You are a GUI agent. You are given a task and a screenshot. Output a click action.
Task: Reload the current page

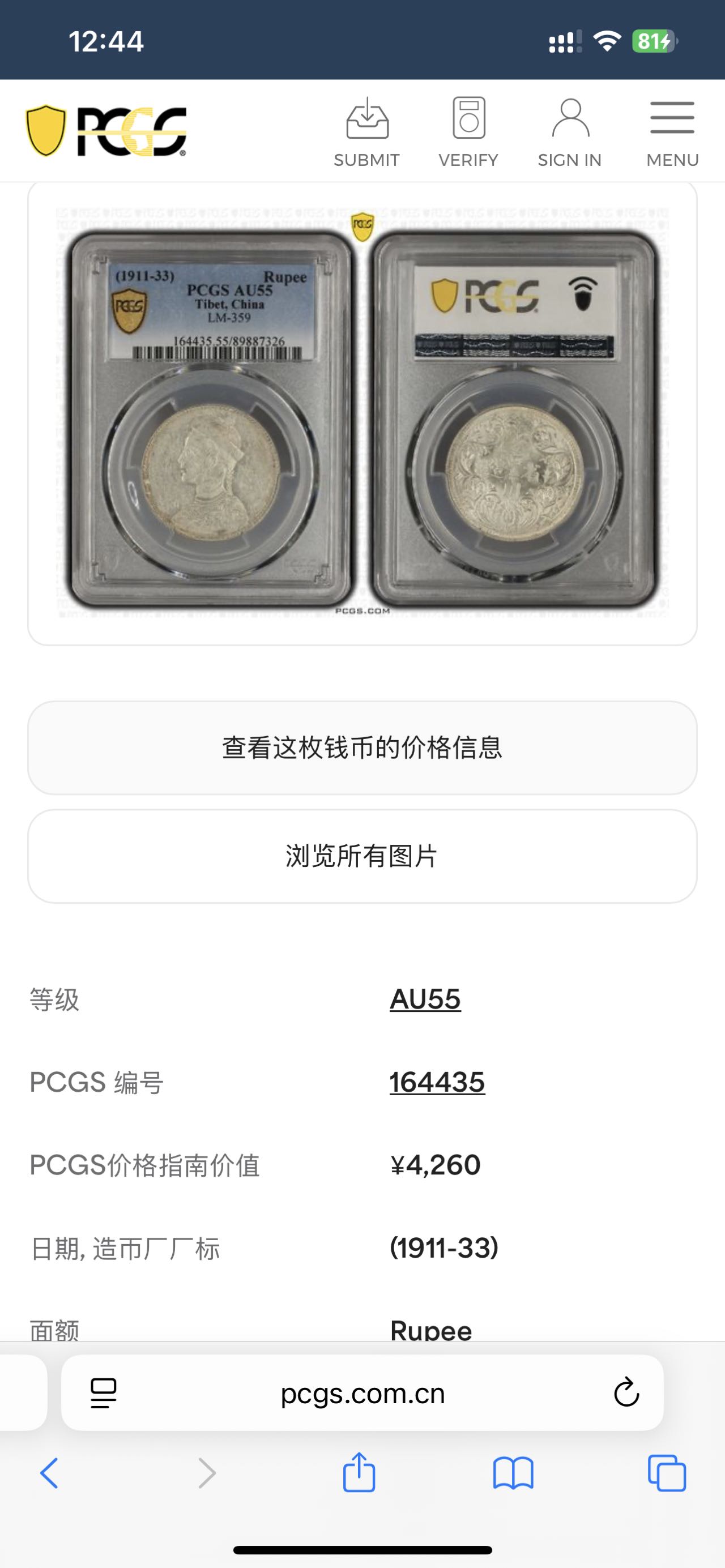[626, 1393]
